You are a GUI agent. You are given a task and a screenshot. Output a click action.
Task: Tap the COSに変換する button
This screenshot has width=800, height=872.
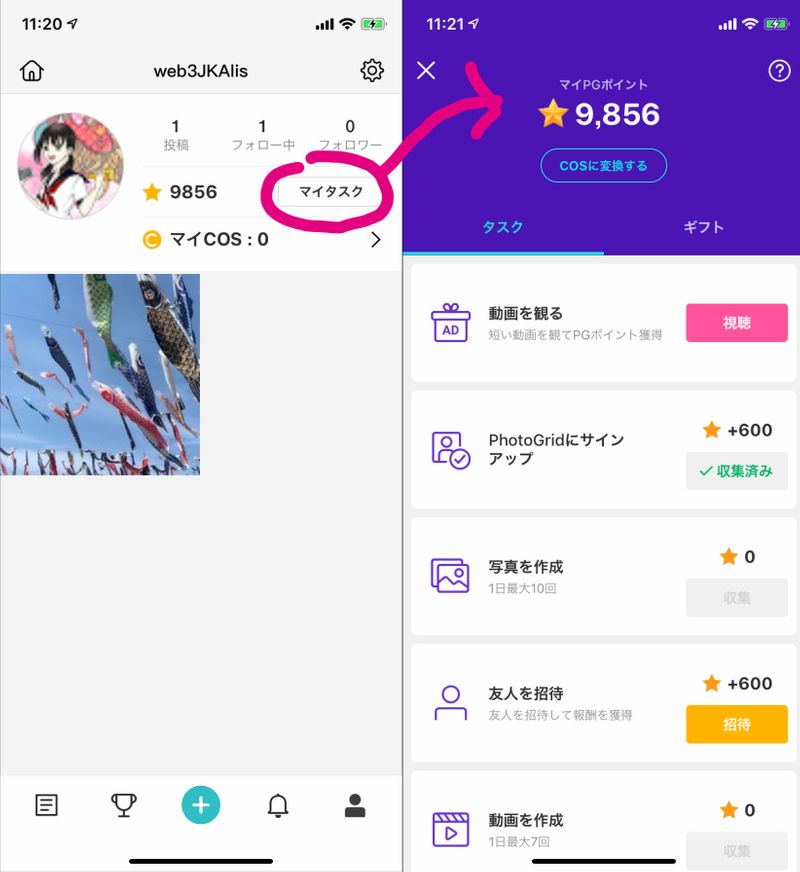click(603, 165)
